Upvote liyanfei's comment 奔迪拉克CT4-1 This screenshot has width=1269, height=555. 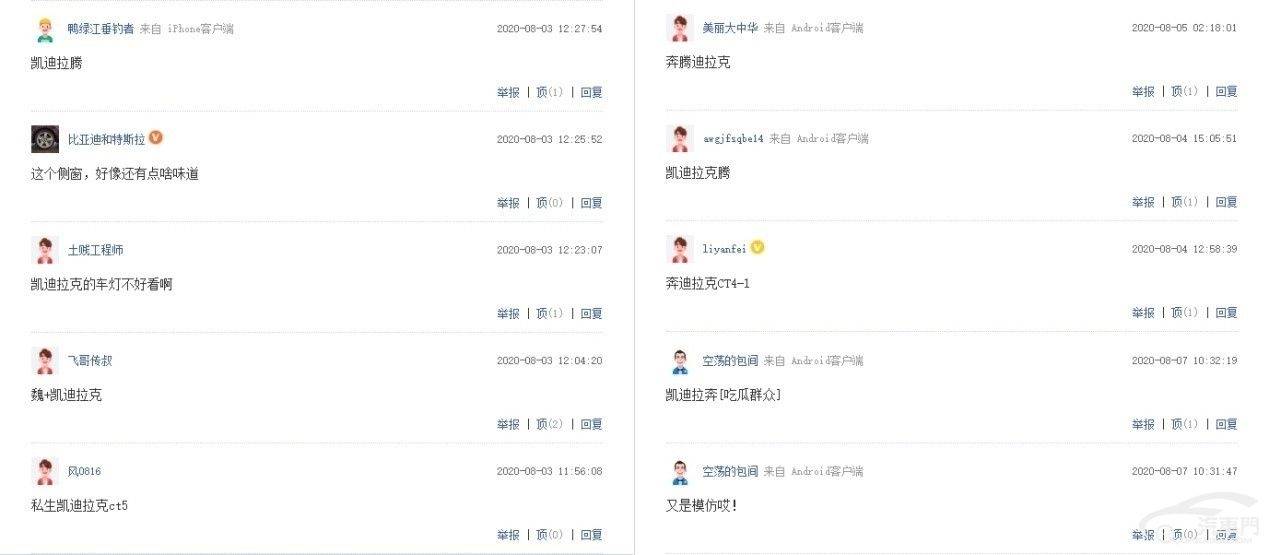1184,313
